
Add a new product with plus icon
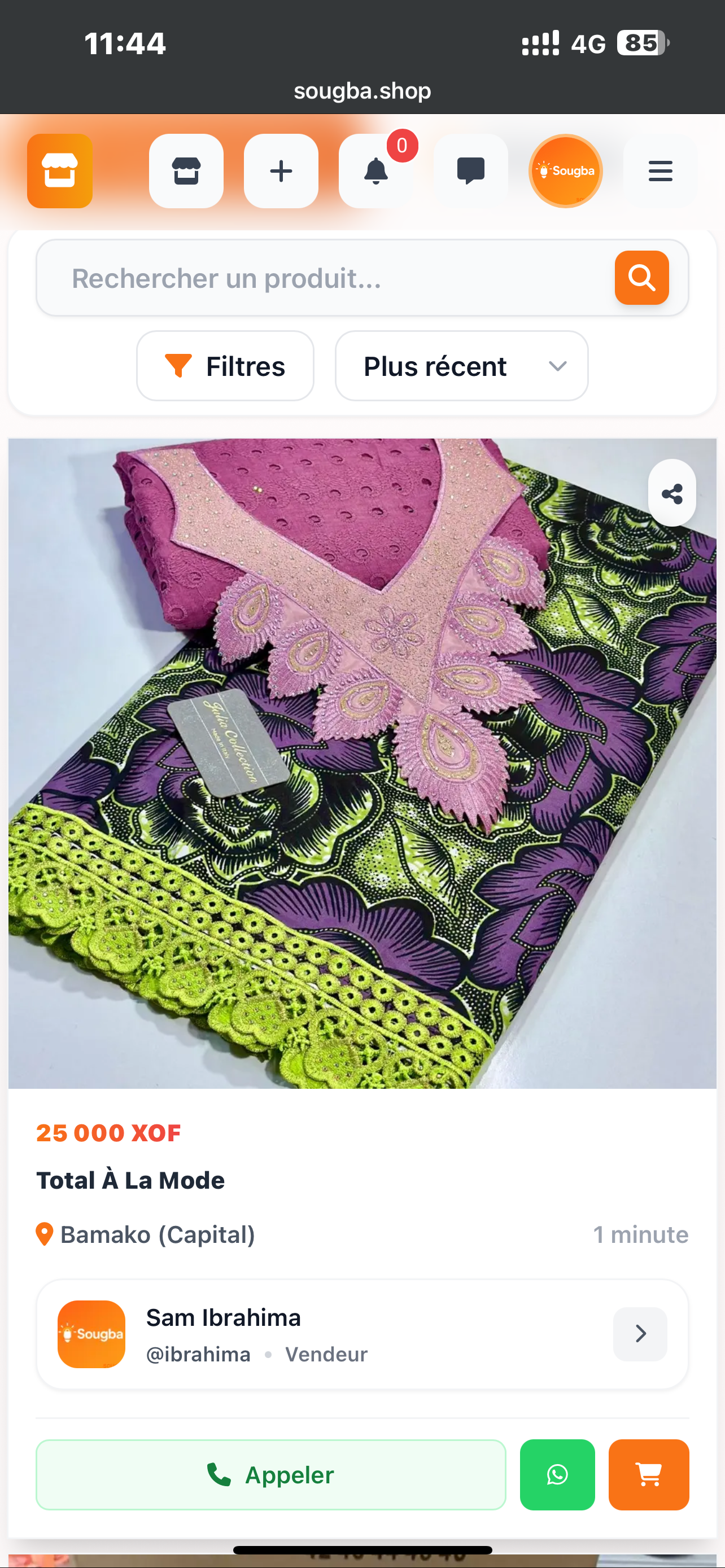[281, 171]
